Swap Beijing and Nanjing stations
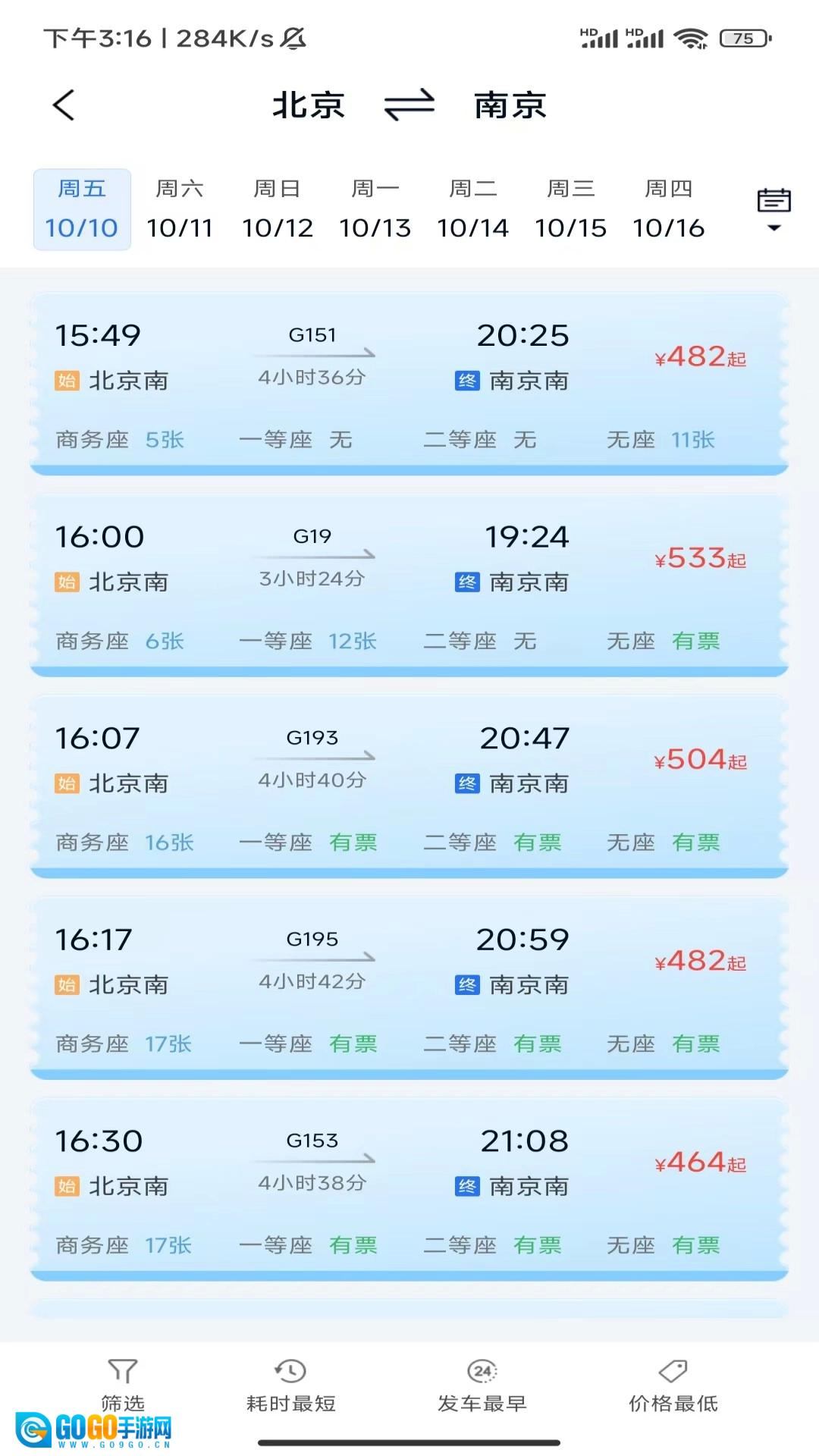The height and width of the screenshot is (1456, 819). (x=409, y=105)
